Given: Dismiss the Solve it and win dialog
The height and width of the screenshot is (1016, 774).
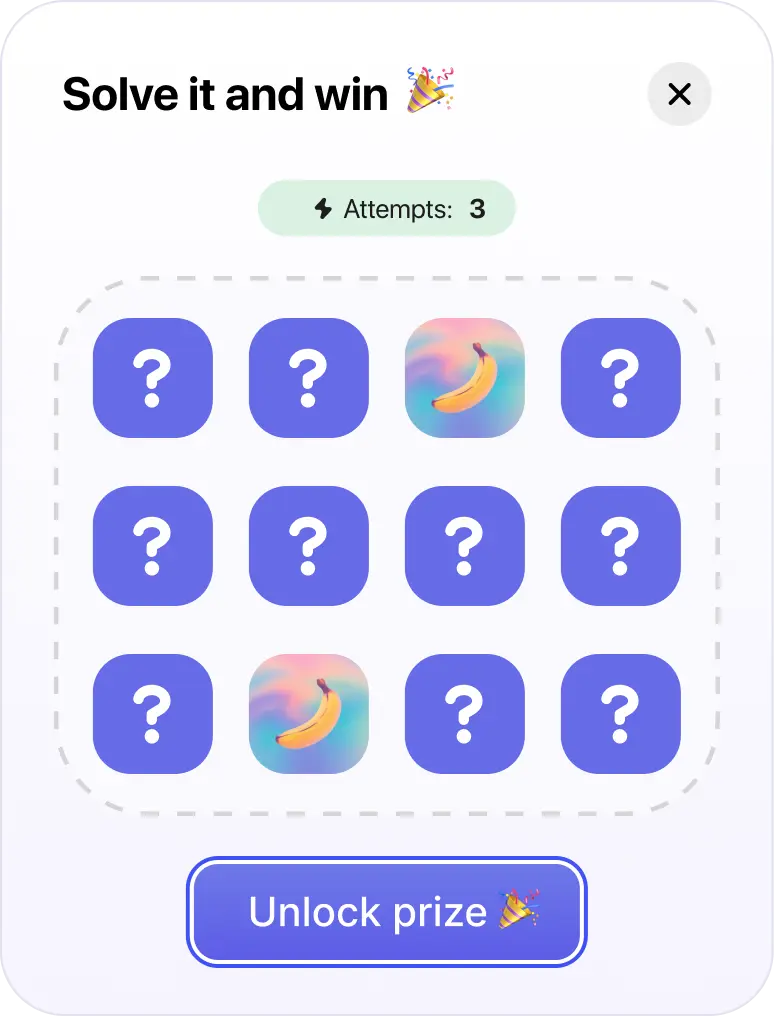Looking at the screenshot, I should 680,94.
